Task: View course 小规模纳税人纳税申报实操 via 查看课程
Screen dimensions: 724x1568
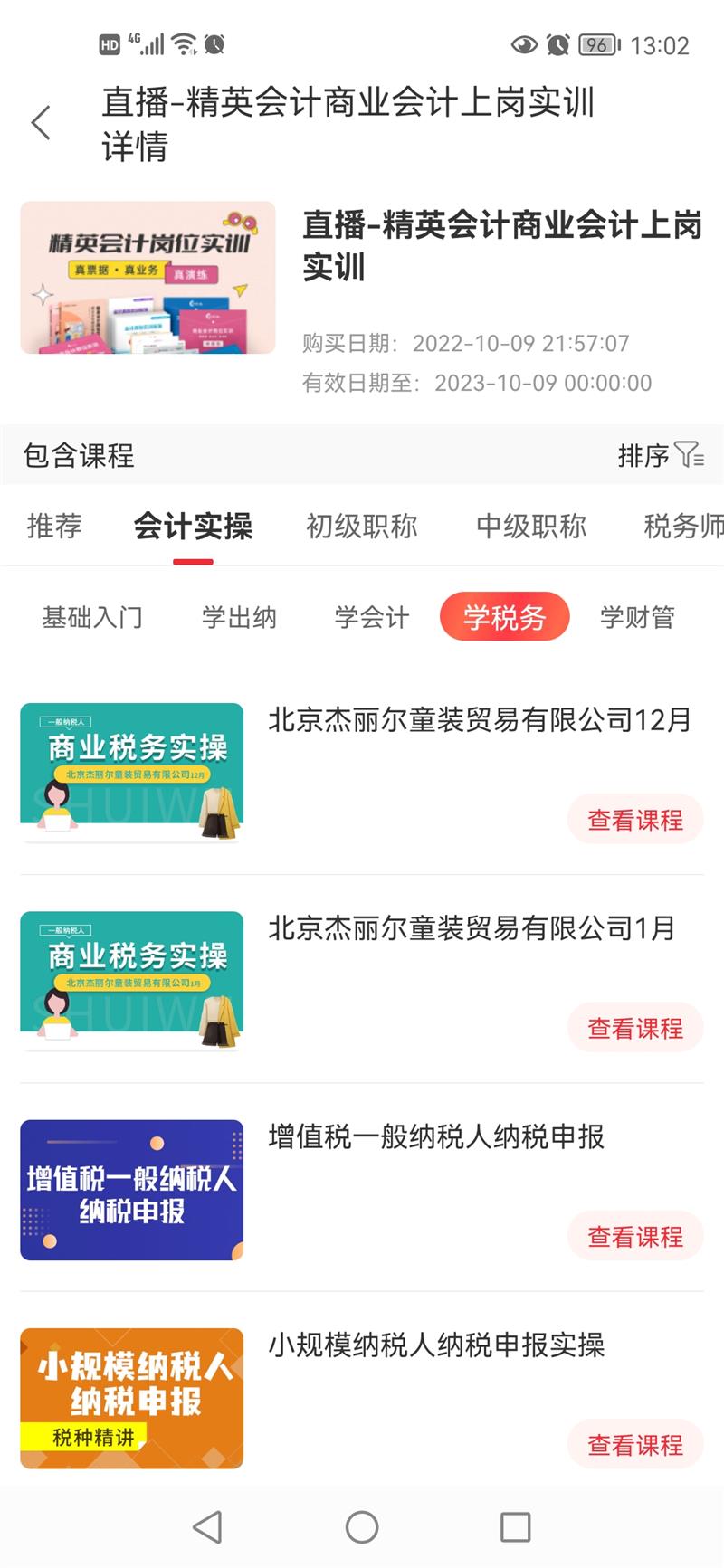Action: pyautogui.click(x=635, y=1444)
